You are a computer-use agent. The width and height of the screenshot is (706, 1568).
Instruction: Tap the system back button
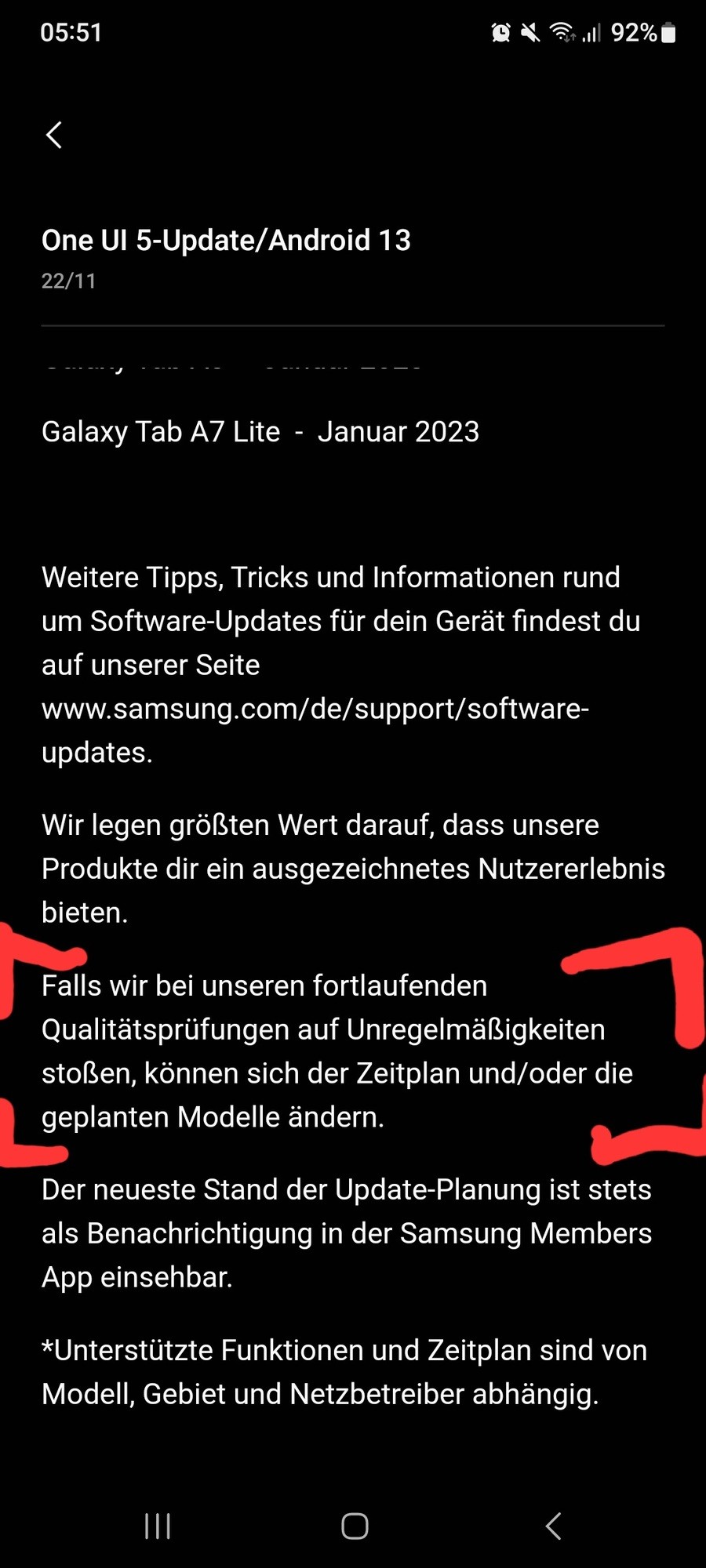click(x=553, y=1526)
